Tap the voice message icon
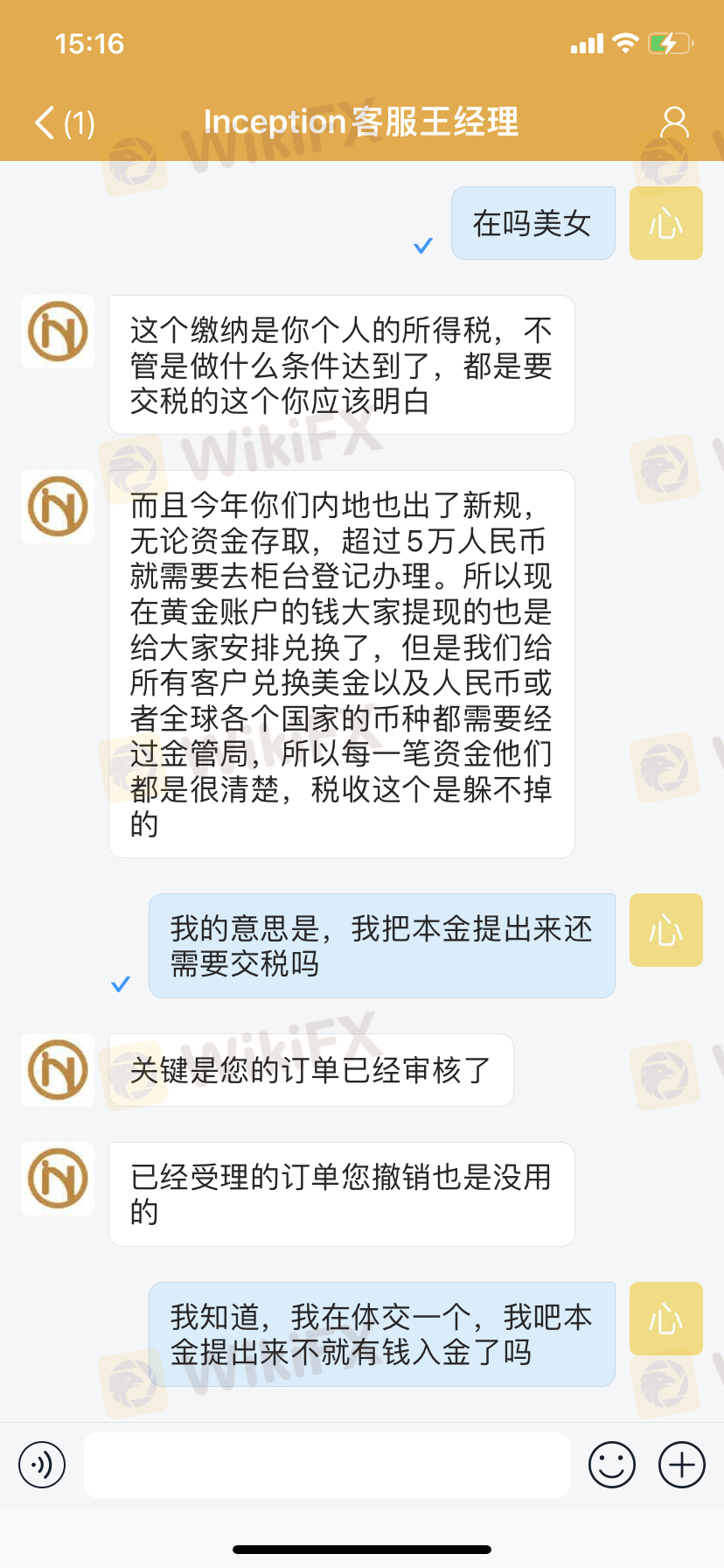The image size is (724, 1568). click(x=42, y=1464)
